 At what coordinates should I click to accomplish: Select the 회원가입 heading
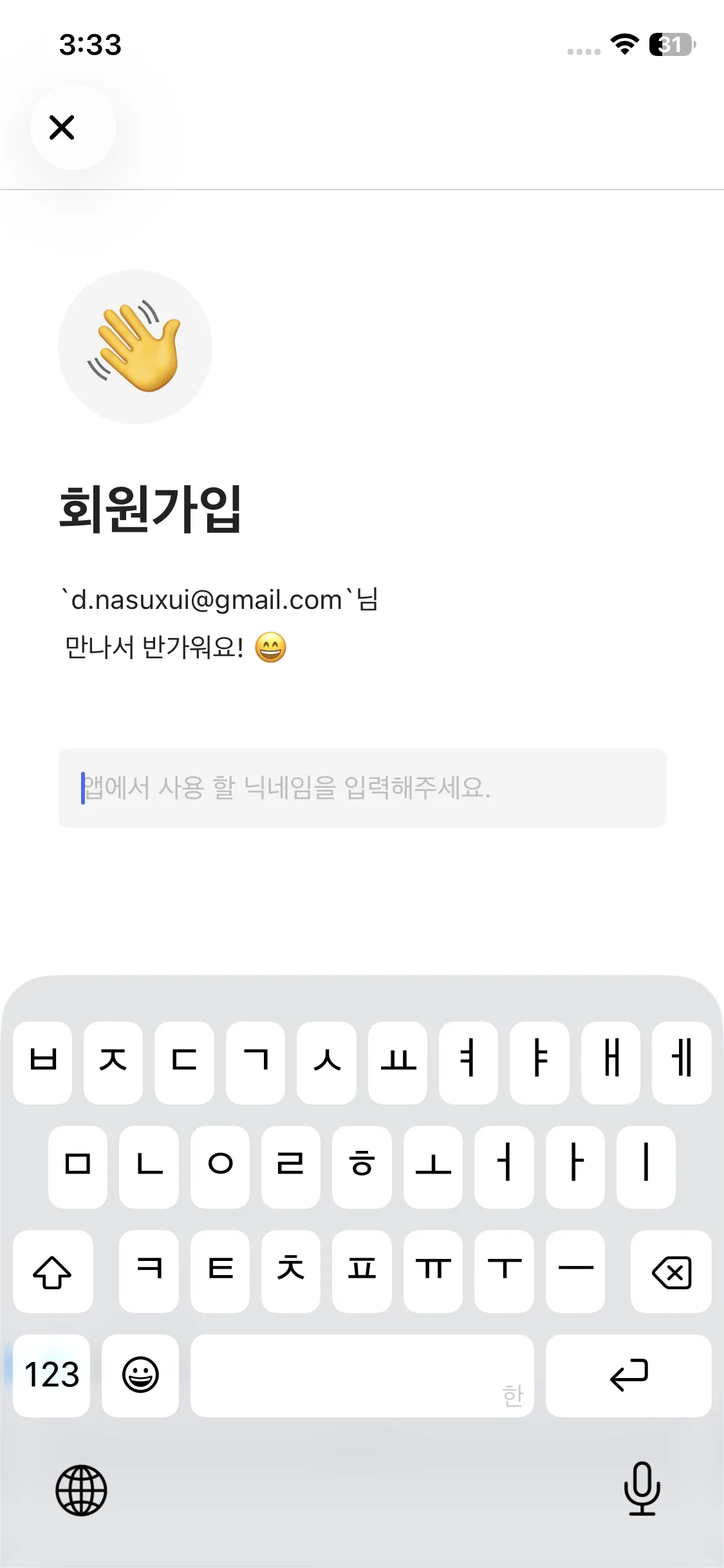pyautogui.click(x=151, y=508)
